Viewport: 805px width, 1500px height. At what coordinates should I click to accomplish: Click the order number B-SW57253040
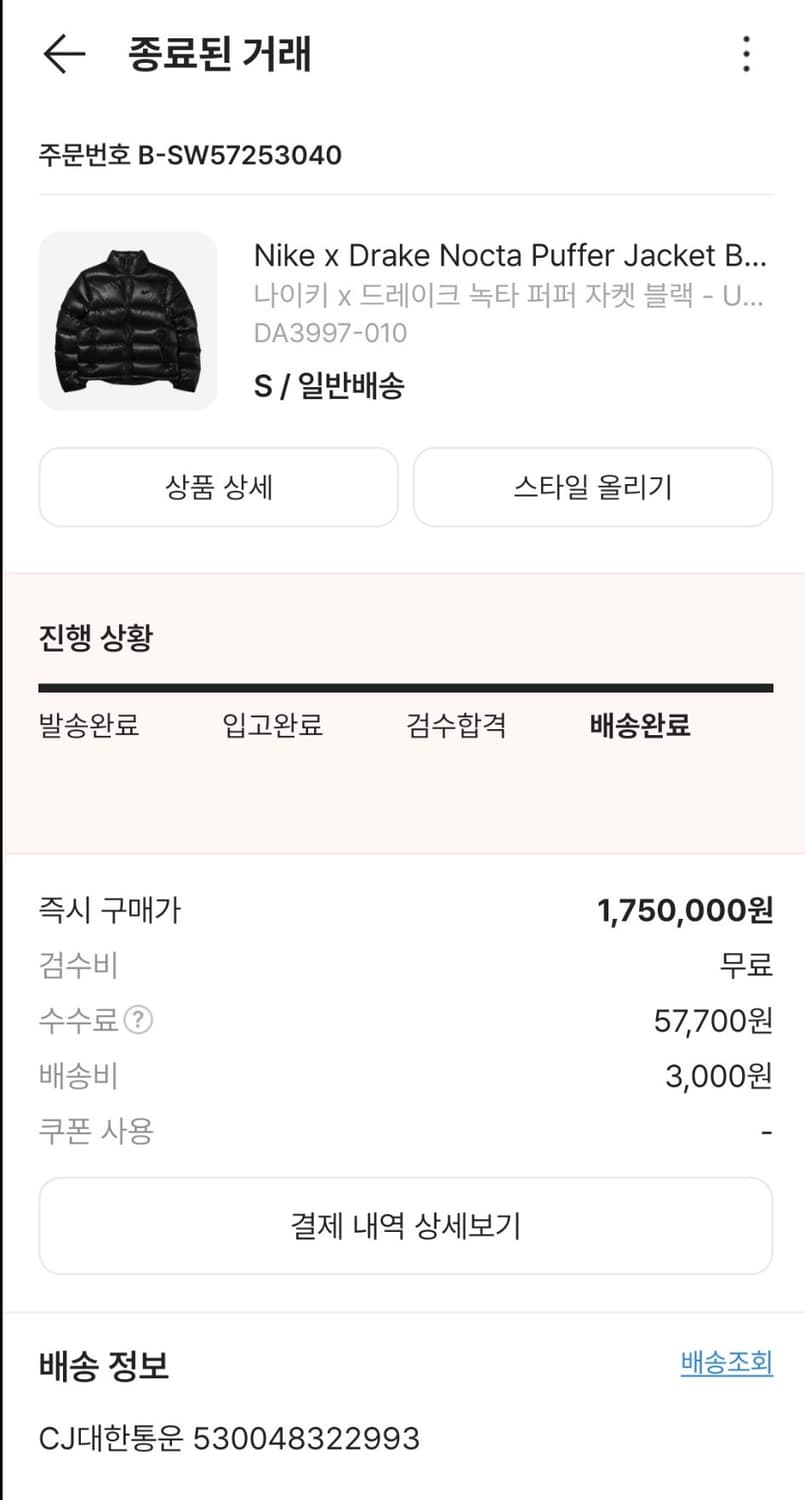(x=190, y=155)
